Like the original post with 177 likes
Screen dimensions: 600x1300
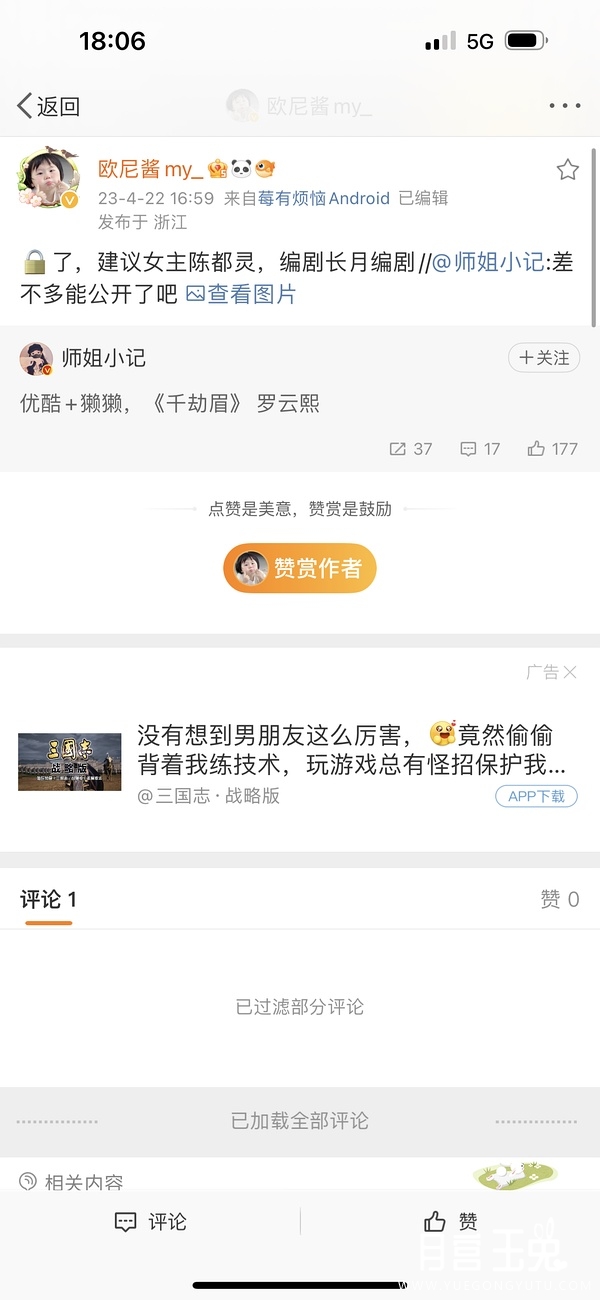coord(552,449)
